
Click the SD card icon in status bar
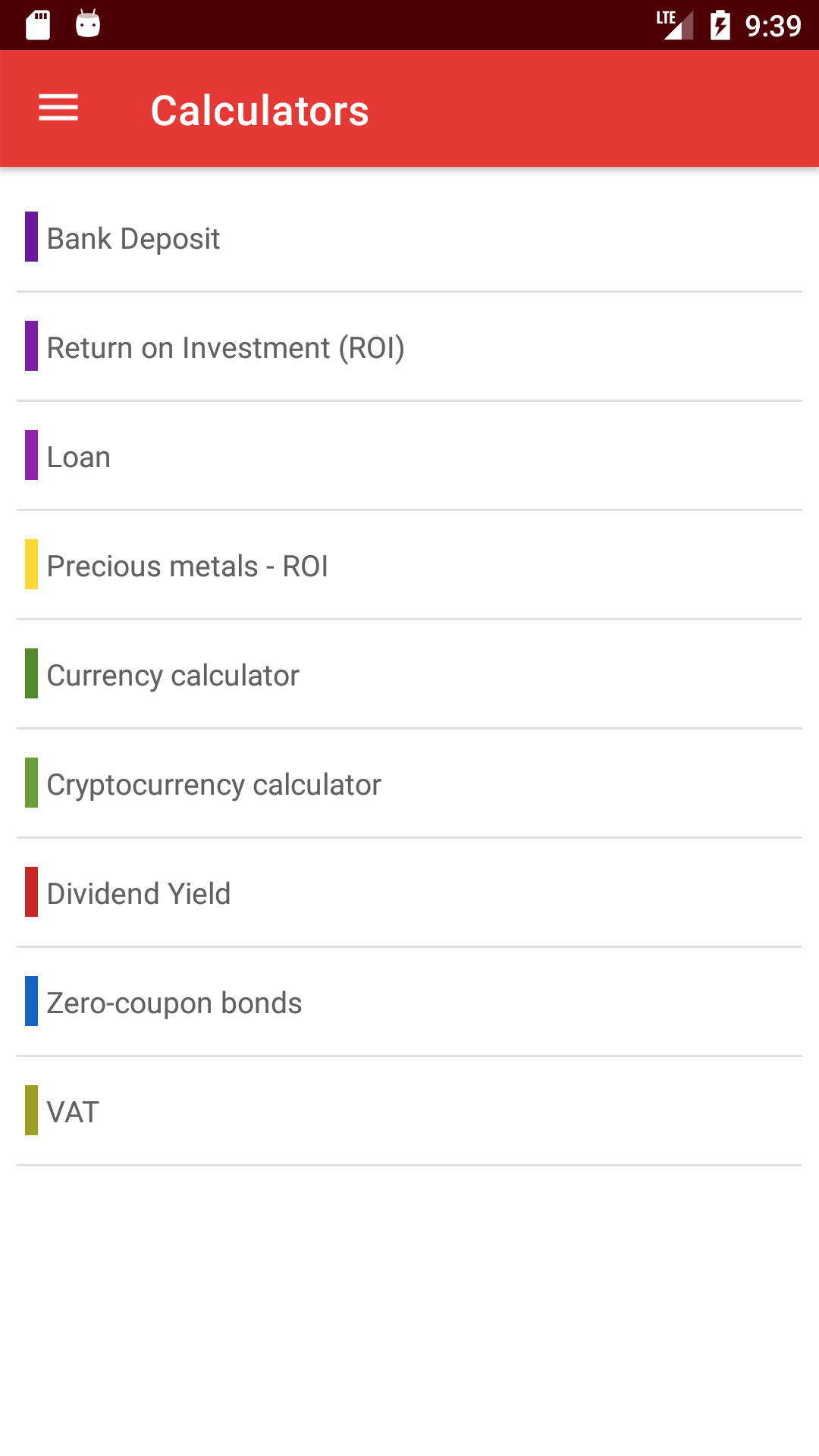click(36, 24)
